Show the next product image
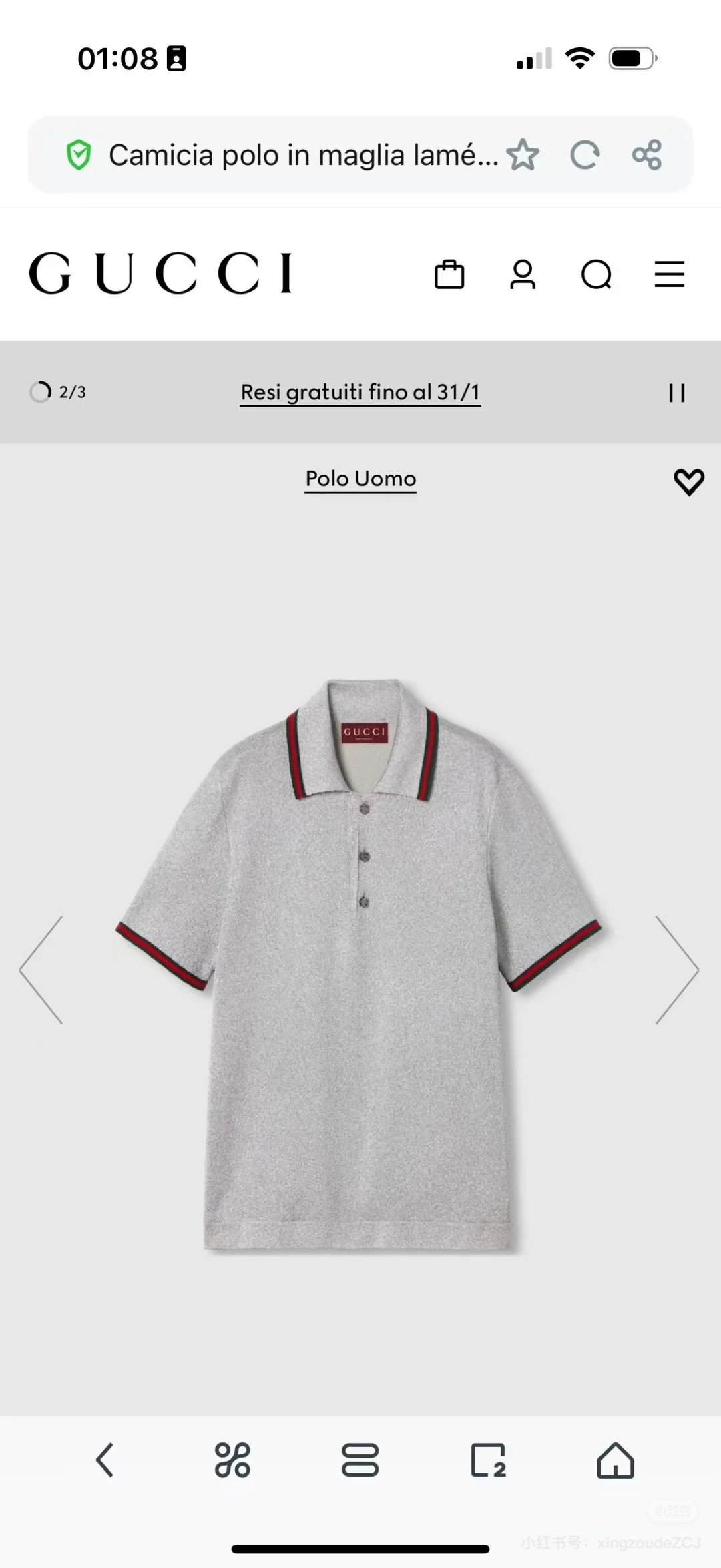721x1568 pixels. pos(677,970)
